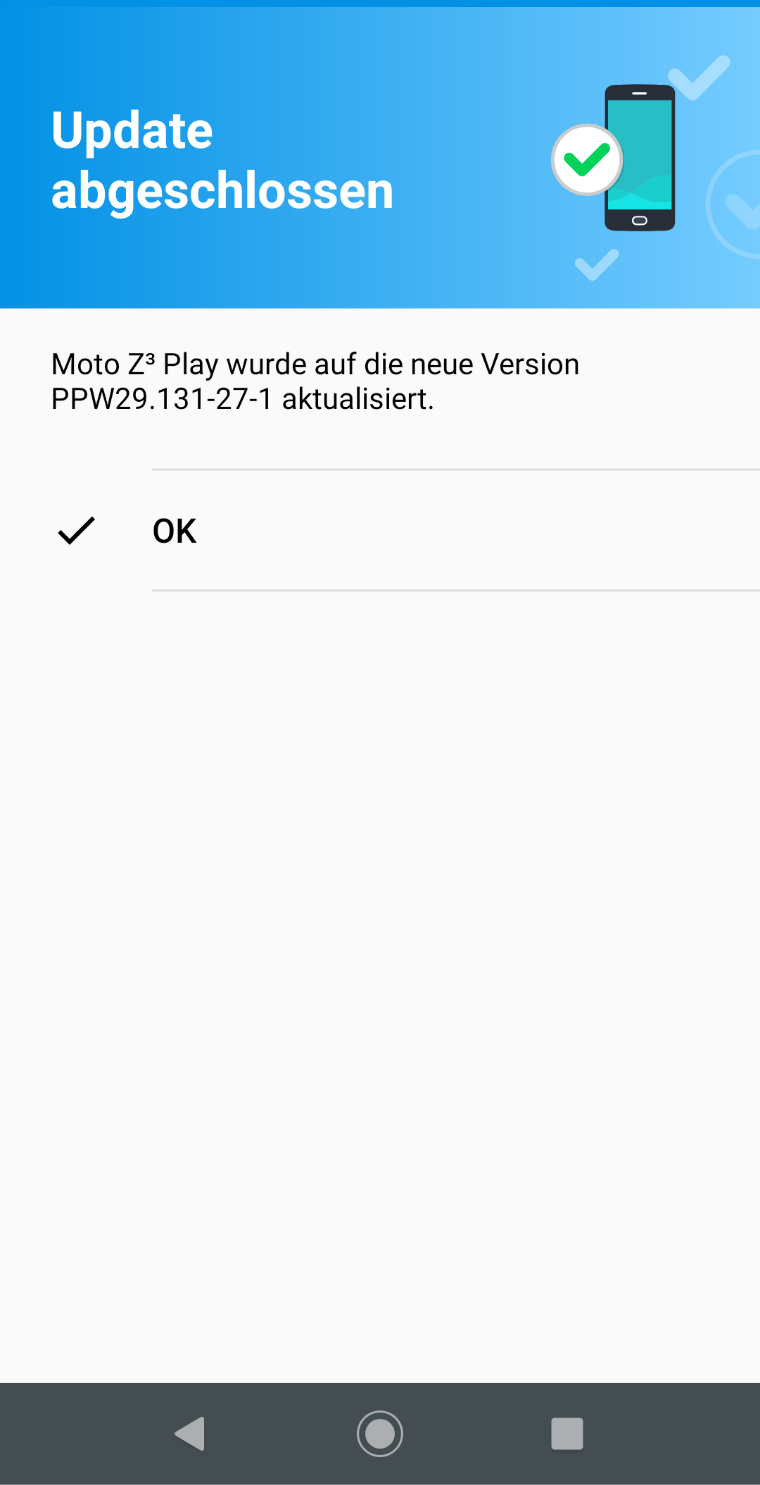This screenshot has width=760, height=1485.
Task: Go back using the navigation bar
Action: pyautogui.click(x=190, y=1434)
